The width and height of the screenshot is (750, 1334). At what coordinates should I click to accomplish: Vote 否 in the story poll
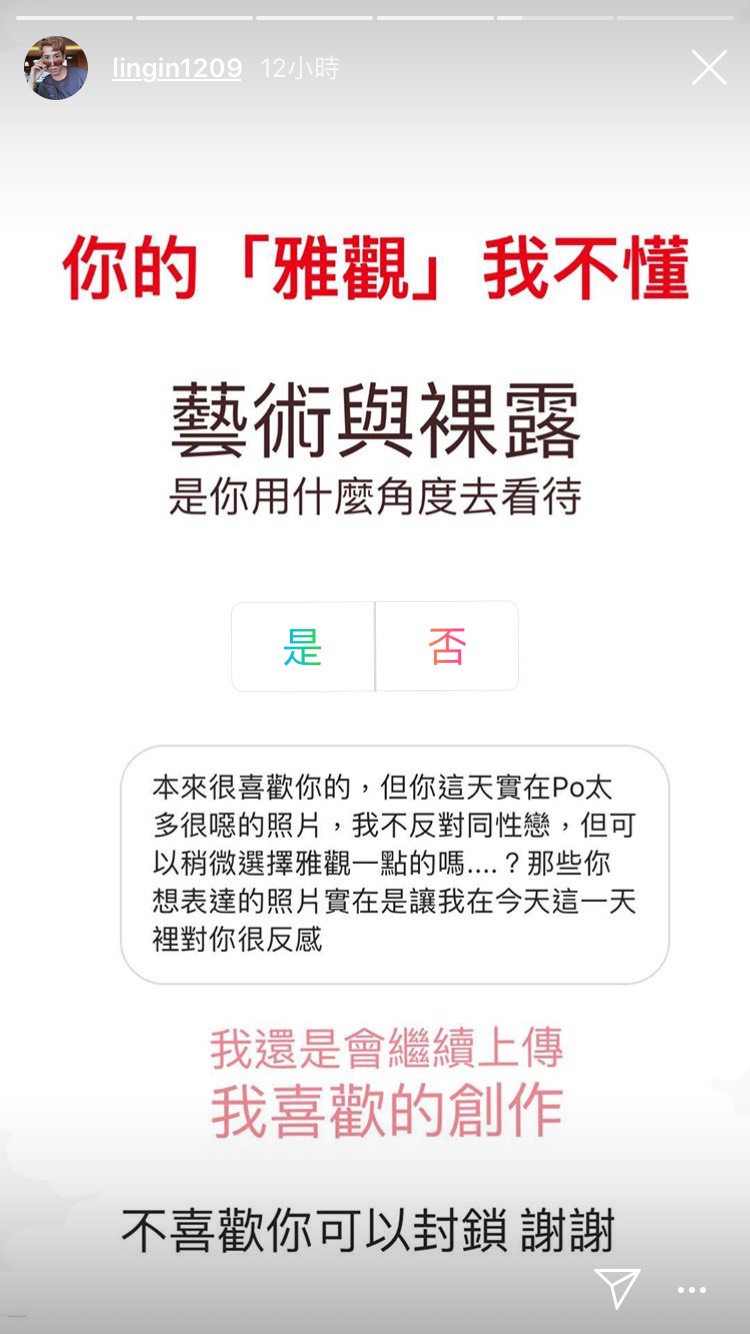[447, 646]
